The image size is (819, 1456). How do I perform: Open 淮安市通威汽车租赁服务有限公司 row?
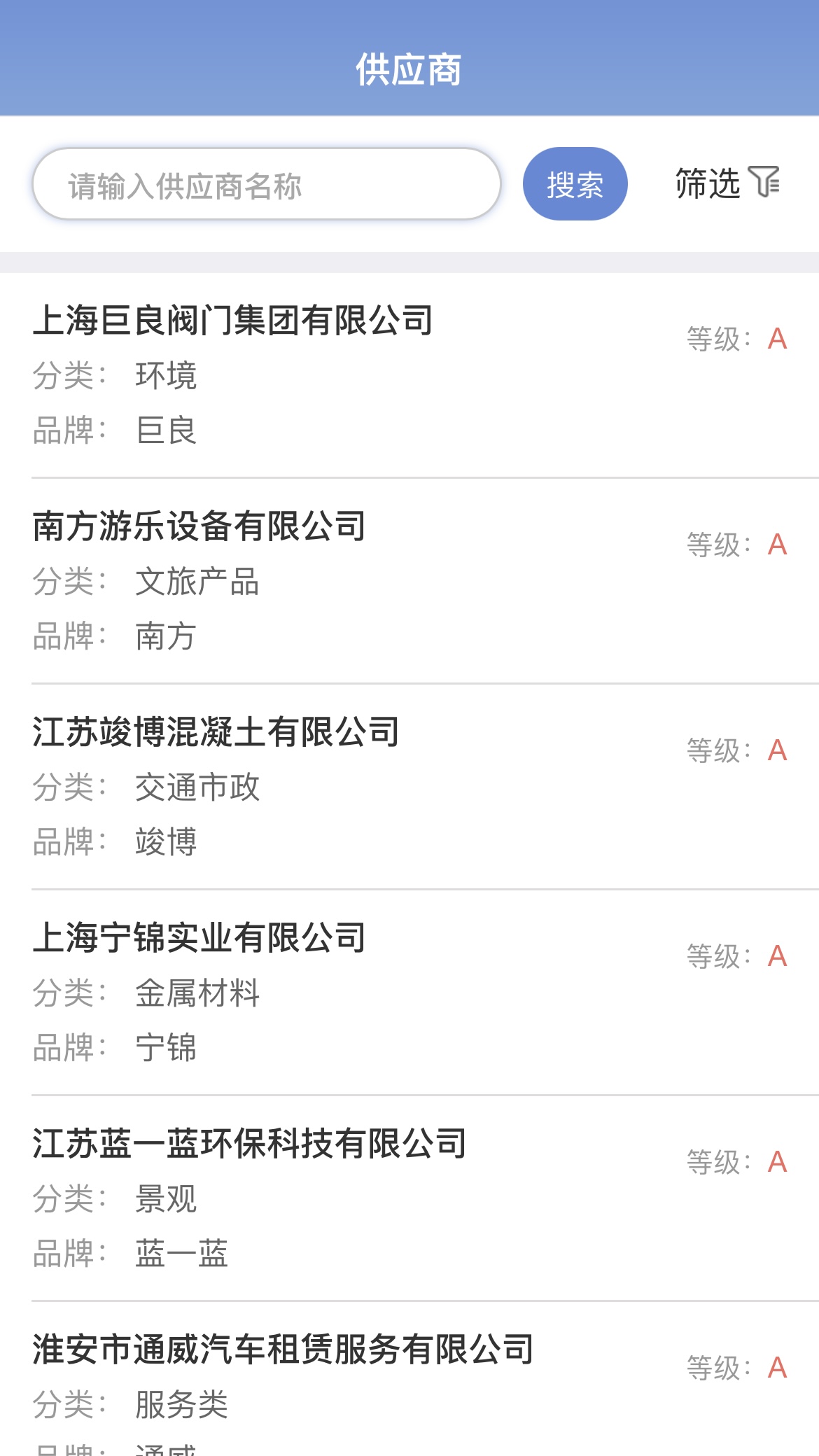click(283, 1350)
